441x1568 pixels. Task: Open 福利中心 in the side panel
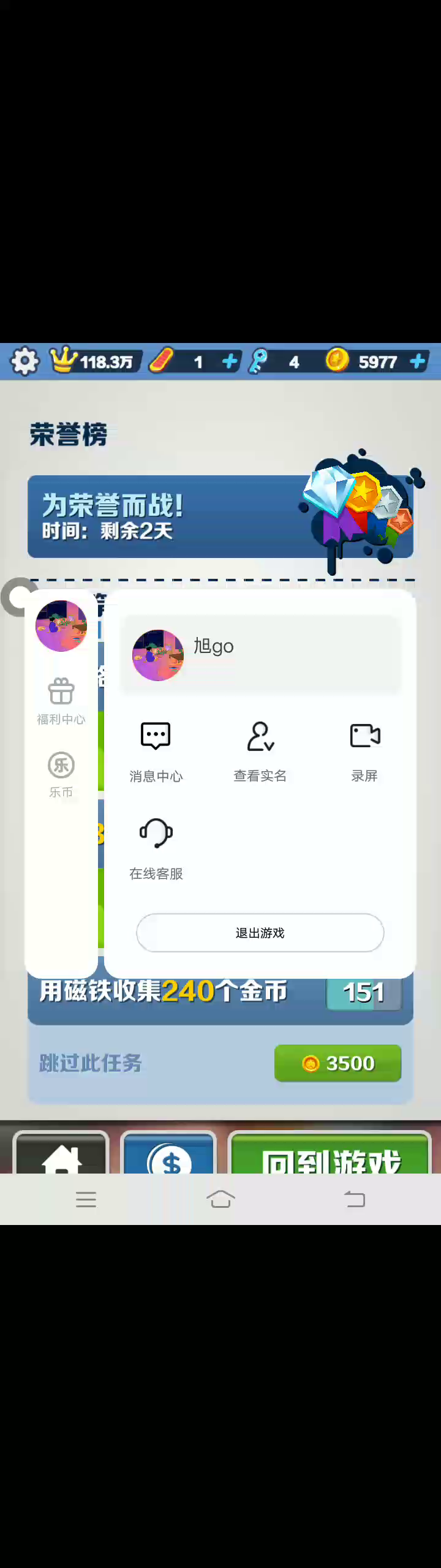coord(61,701)
